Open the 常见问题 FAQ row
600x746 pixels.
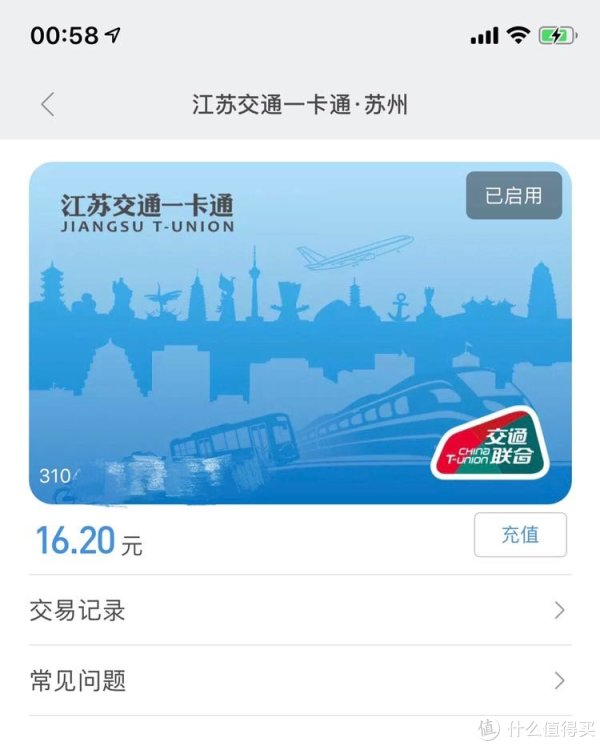[298, 681]
